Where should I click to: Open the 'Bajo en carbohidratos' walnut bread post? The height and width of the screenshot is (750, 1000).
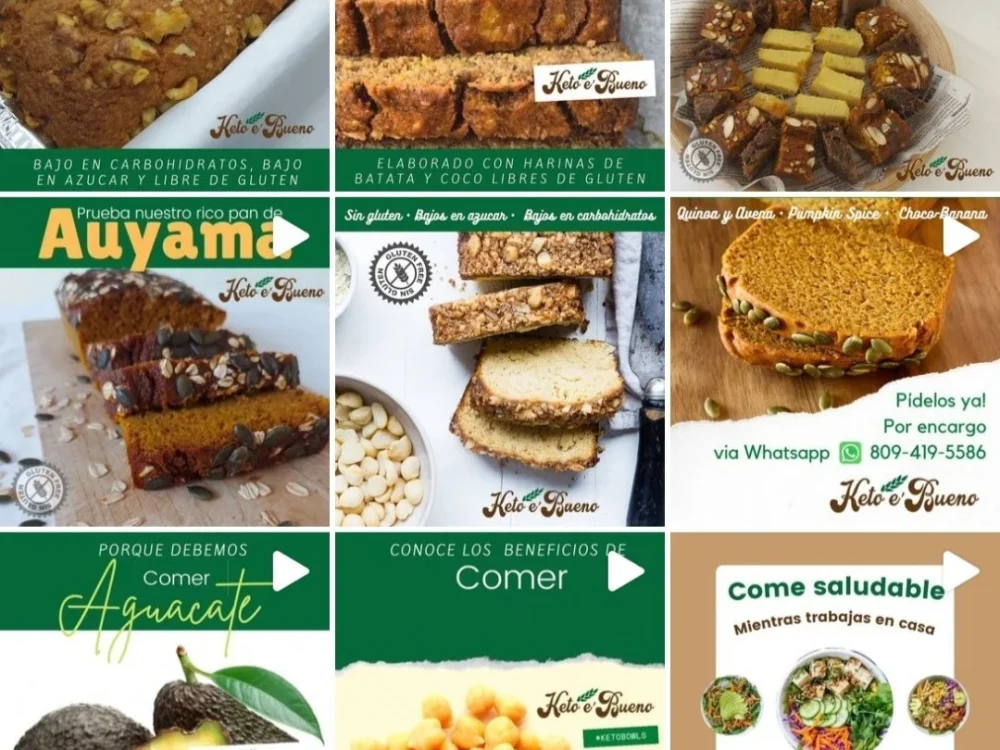click(x=164, y=95)
